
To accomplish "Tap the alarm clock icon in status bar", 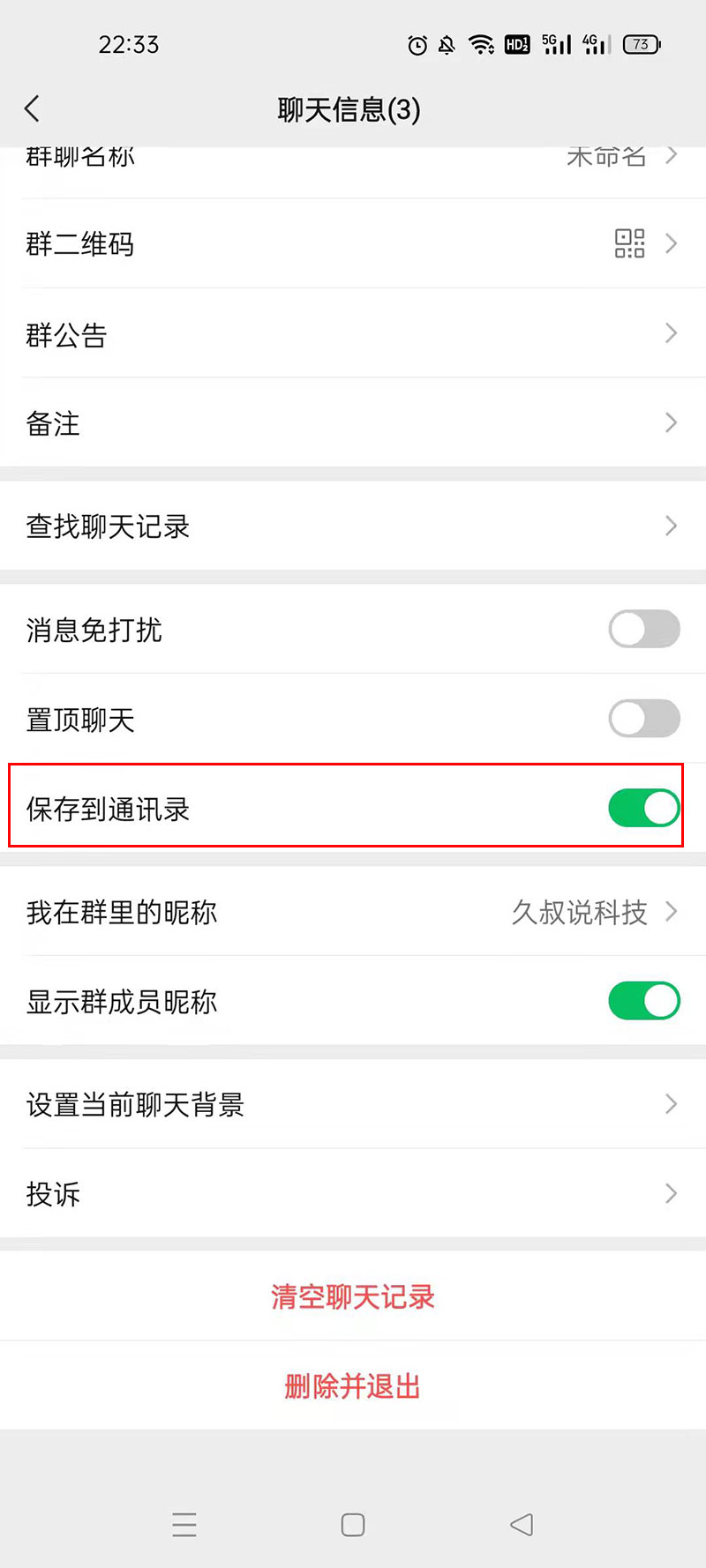I will click(415, 44).
